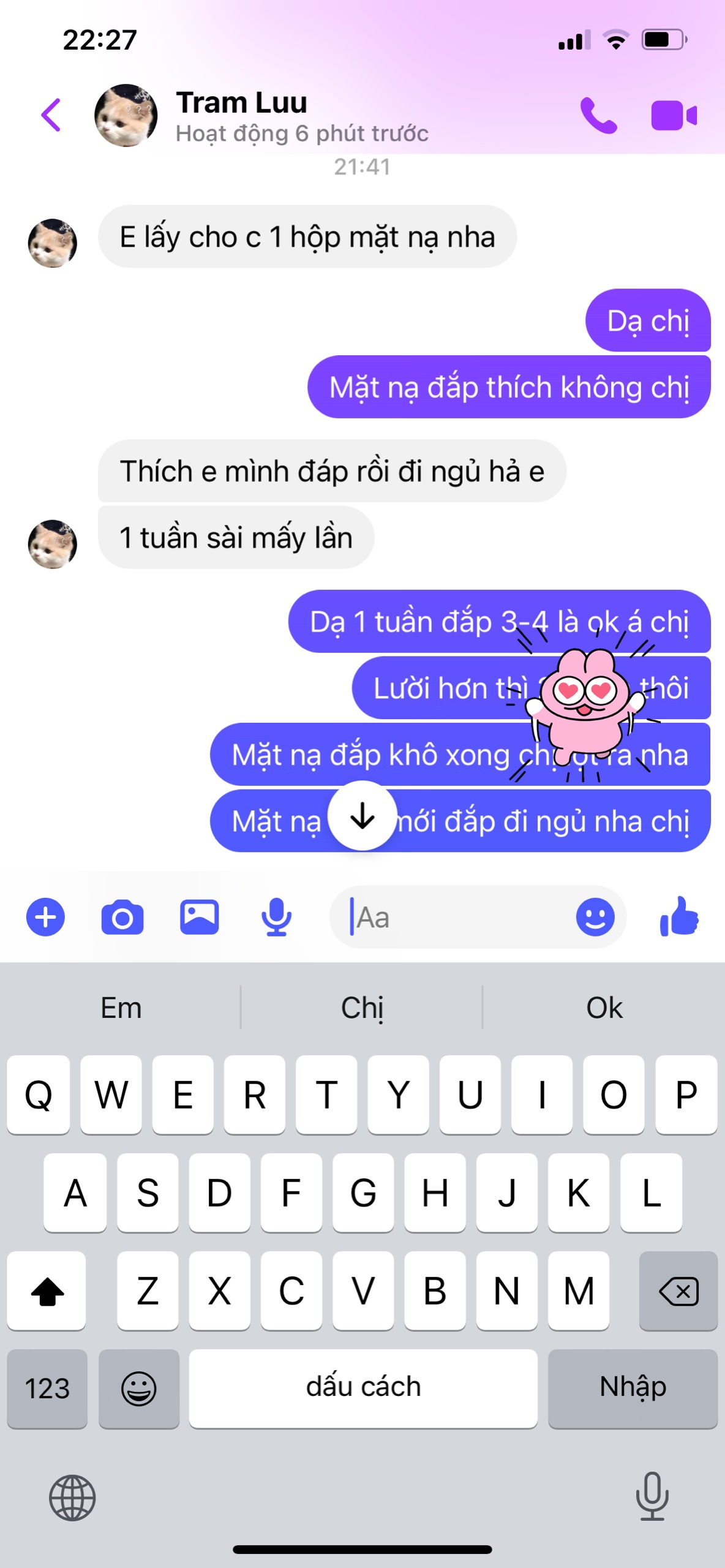The height and width of the screenshot is (1568, 725).
Task: Insert the "Ok" keyboard suggestion
Action: [604, 1008]
